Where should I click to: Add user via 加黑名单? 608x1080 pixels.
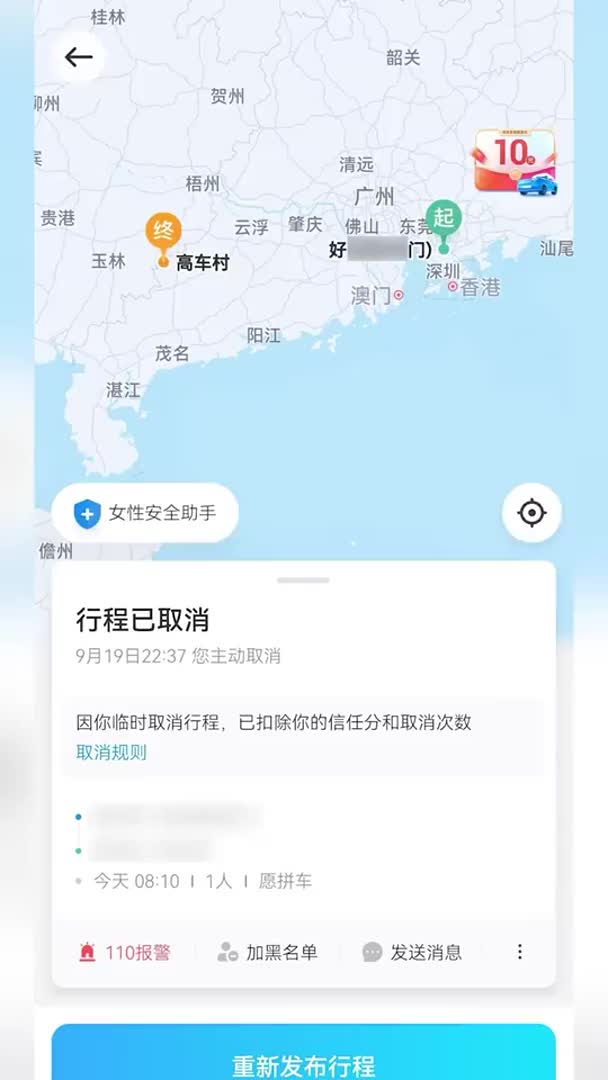[267, 952]
